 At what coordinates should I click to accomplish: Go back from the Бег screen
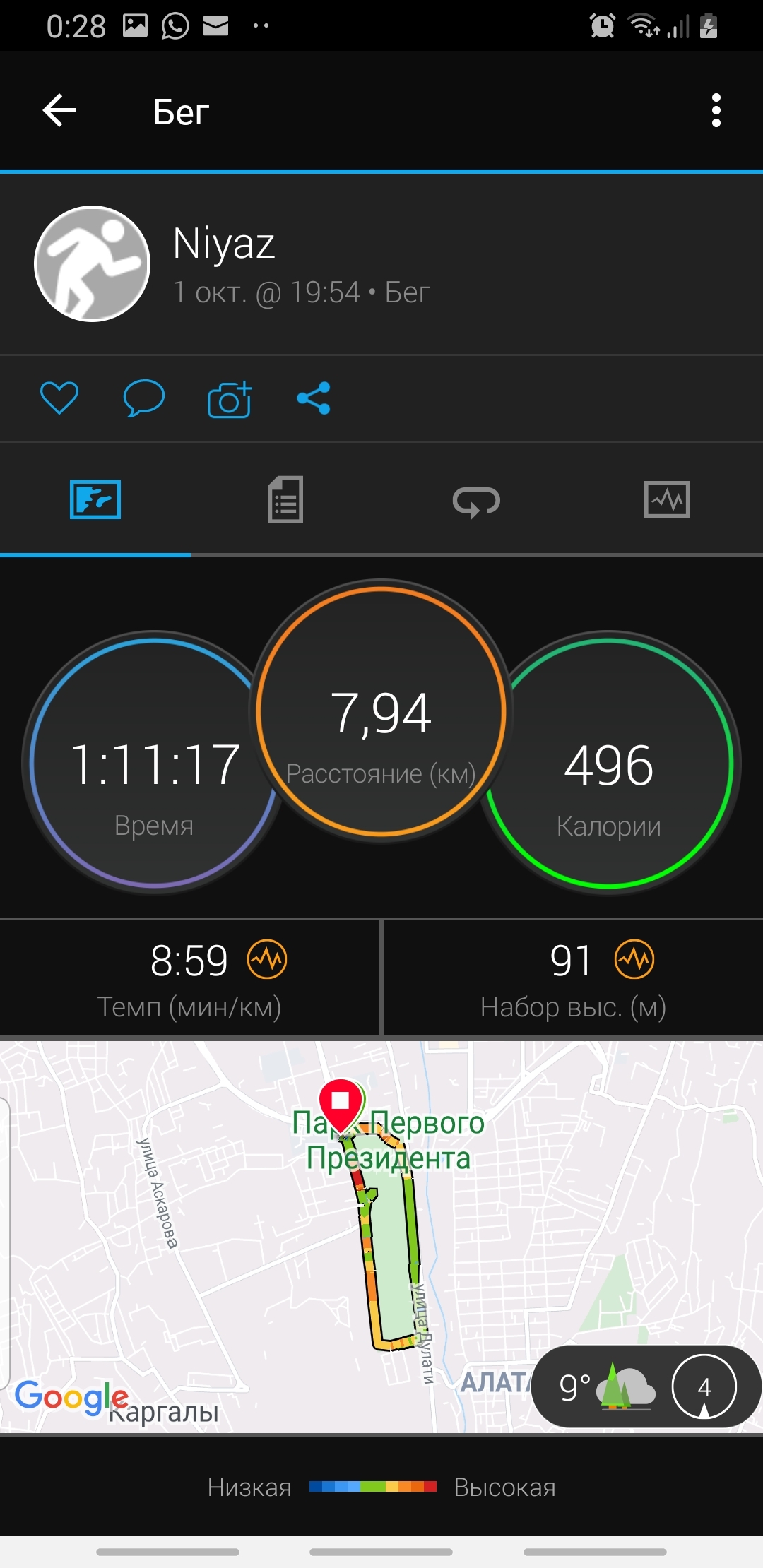tap(60, 111)
